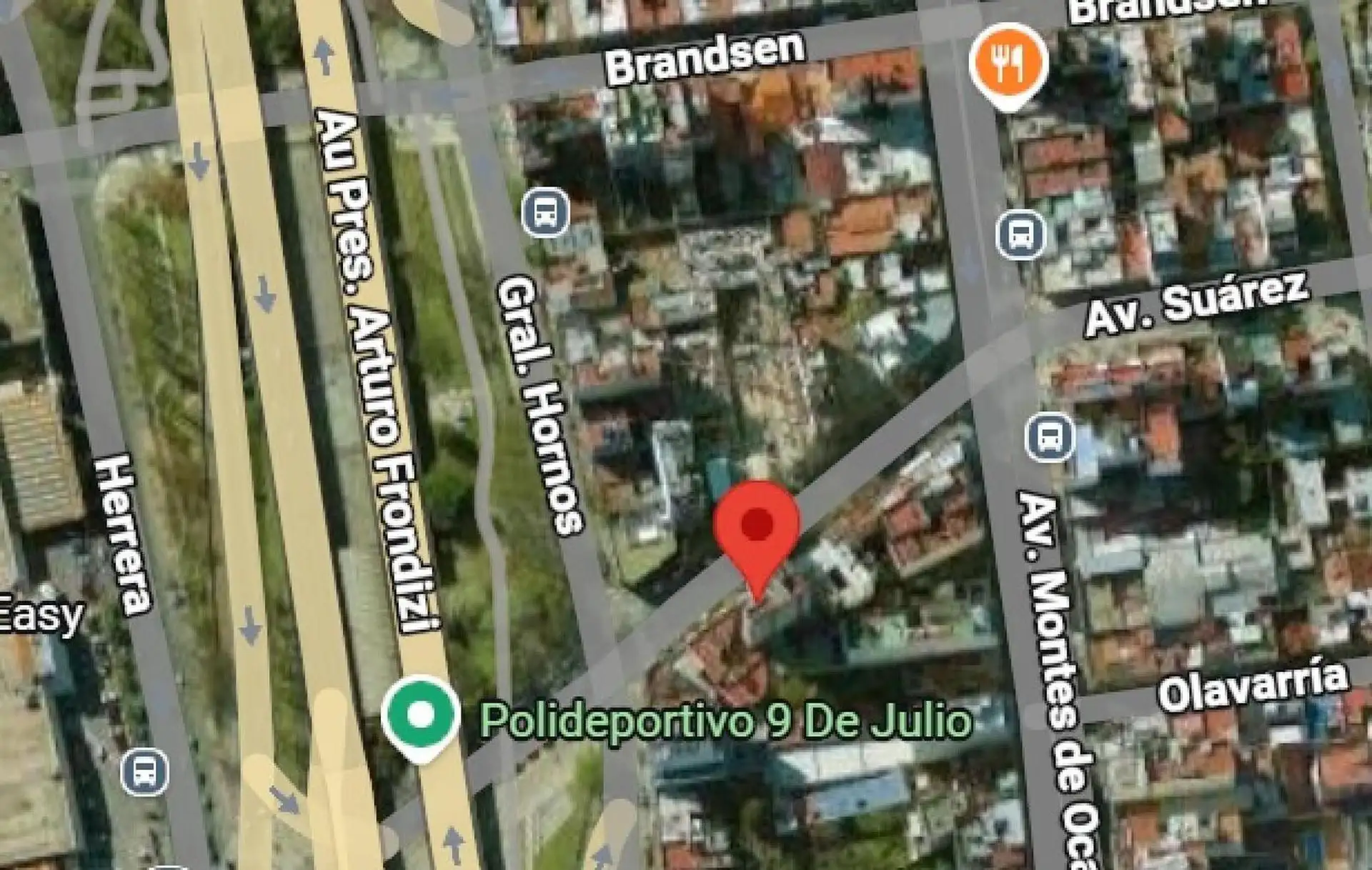1372x870 pixels.
Task: Open the Polideportivo 9 De Julio place marker
Action: 420,716
